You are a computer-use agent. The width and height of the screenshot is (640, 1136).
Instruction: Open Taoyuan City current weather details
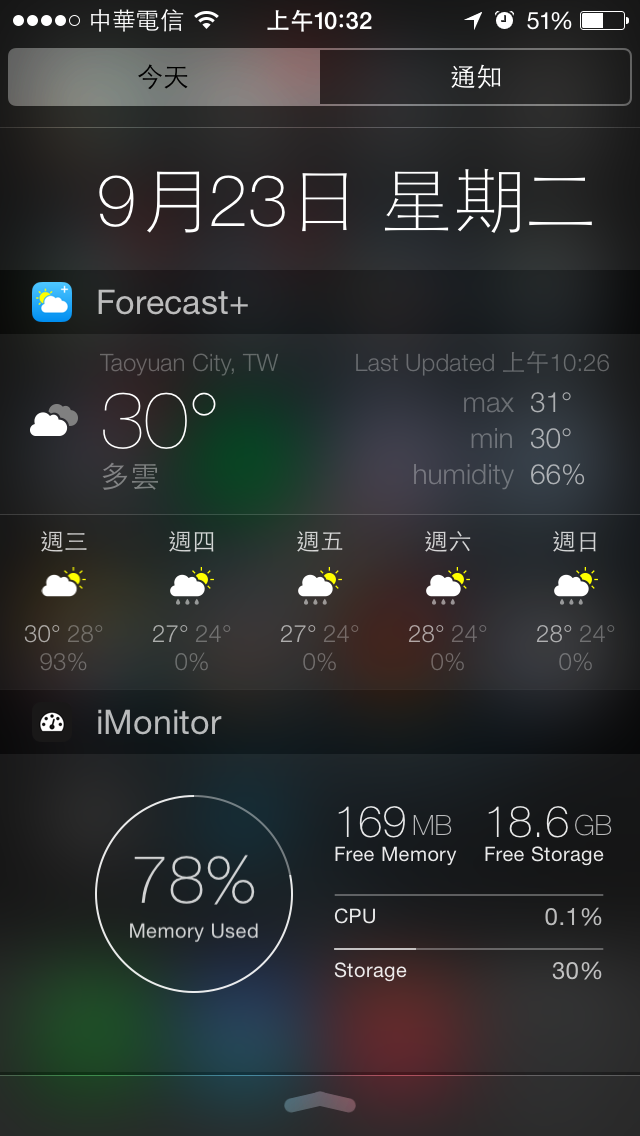(320, 424)
